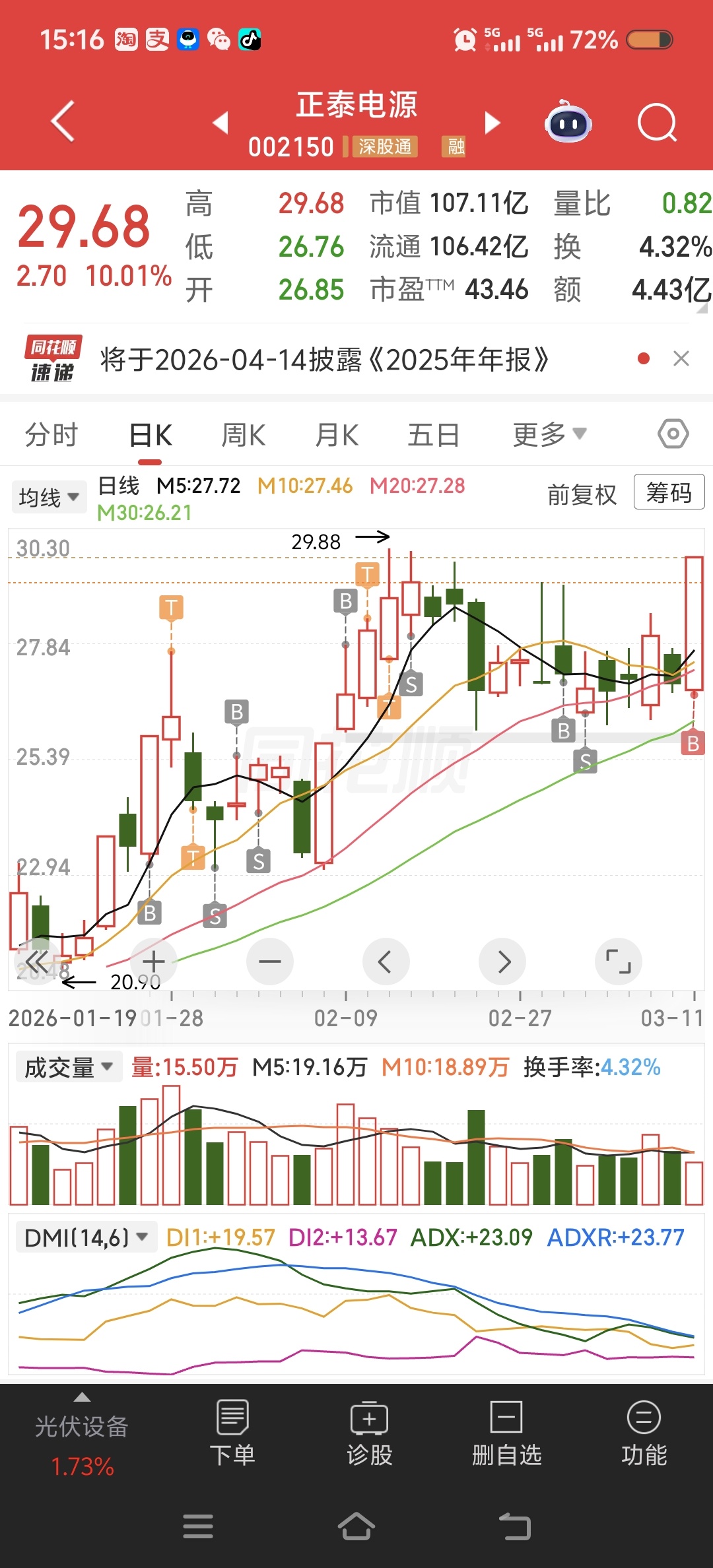Dismiss the 同花顺速递 announcement banner

pos(681,358)
